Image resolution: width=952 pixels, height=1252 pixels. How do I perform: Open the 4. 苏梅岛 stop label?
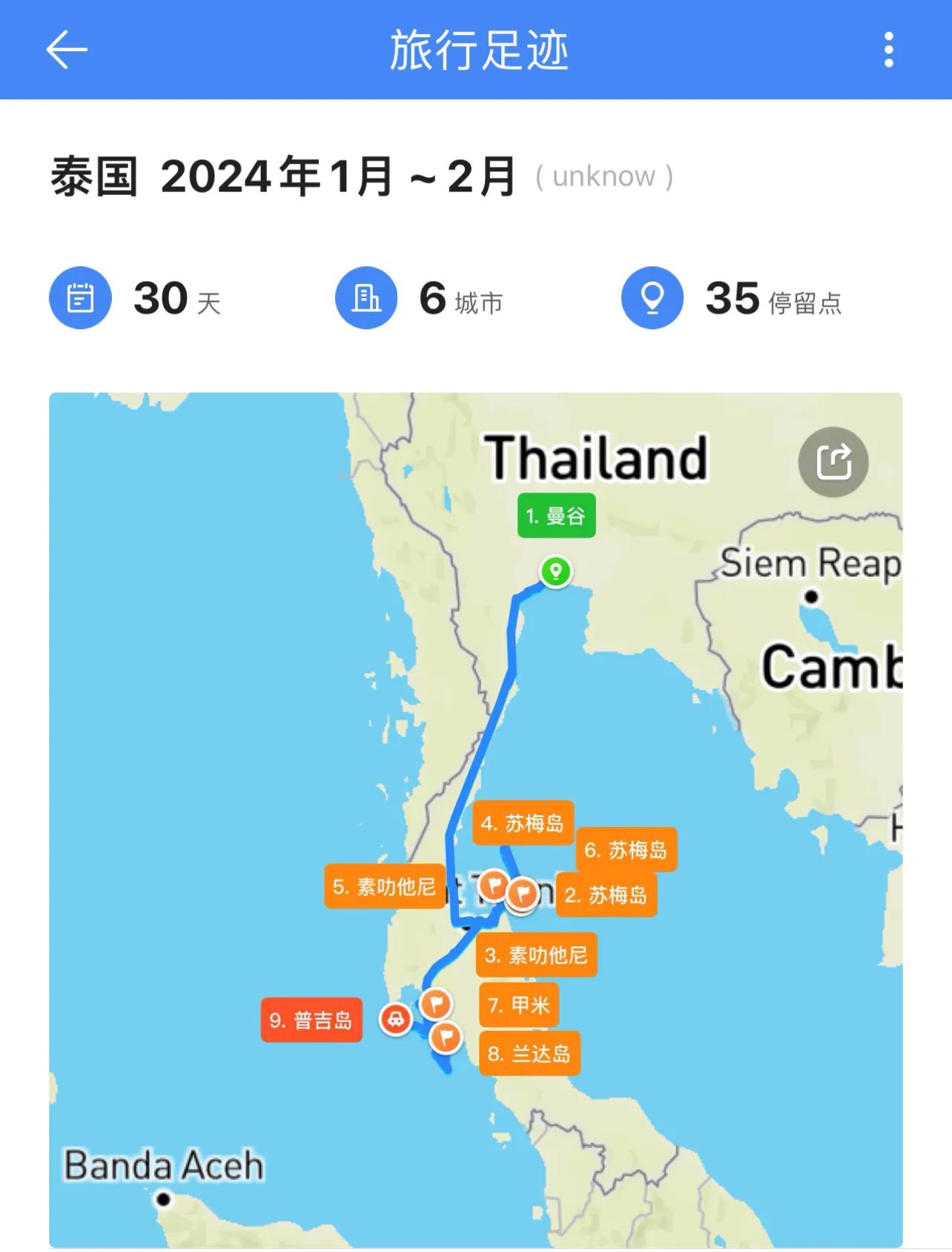point(523,823)
